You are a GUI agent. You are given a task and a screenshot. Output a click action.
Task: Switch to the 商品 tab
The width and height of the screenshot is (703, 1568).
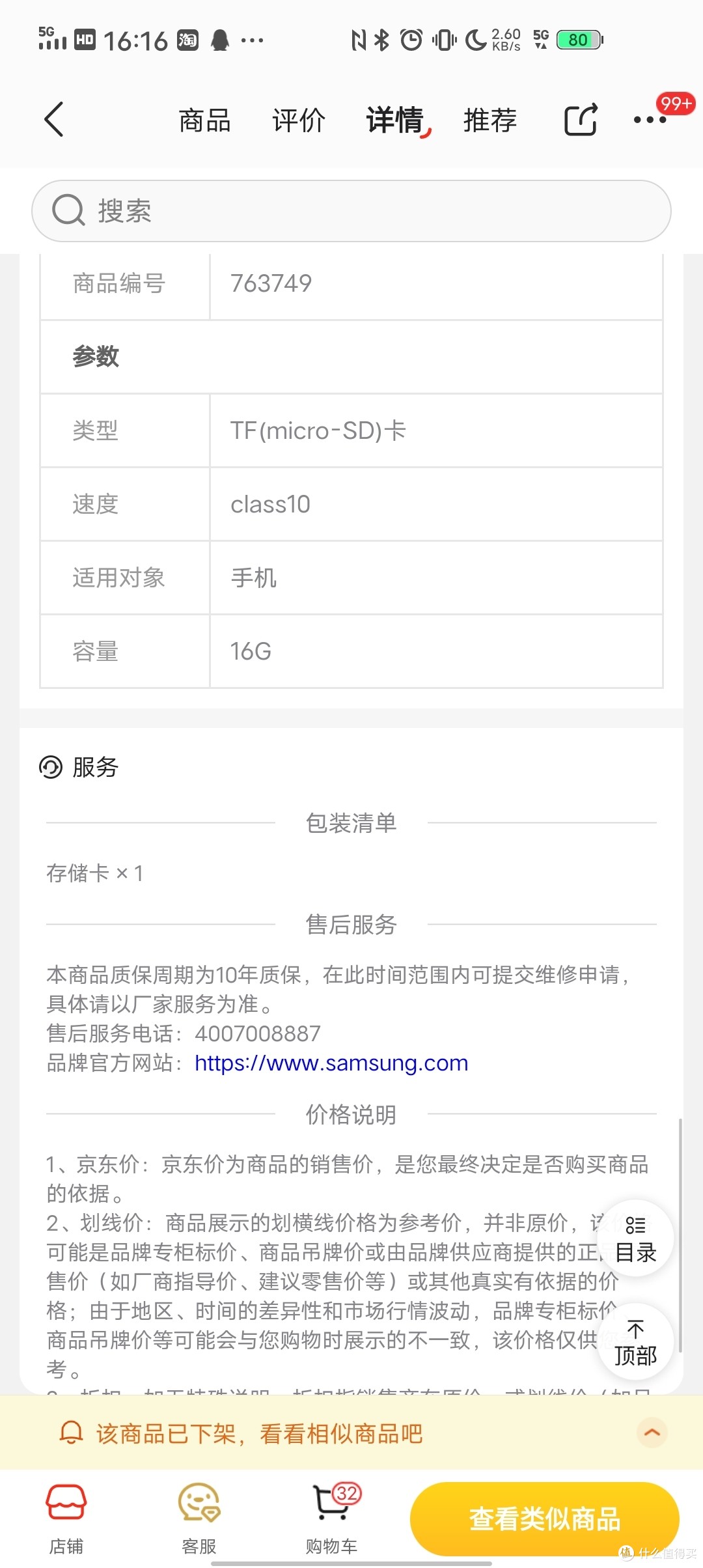204,121
